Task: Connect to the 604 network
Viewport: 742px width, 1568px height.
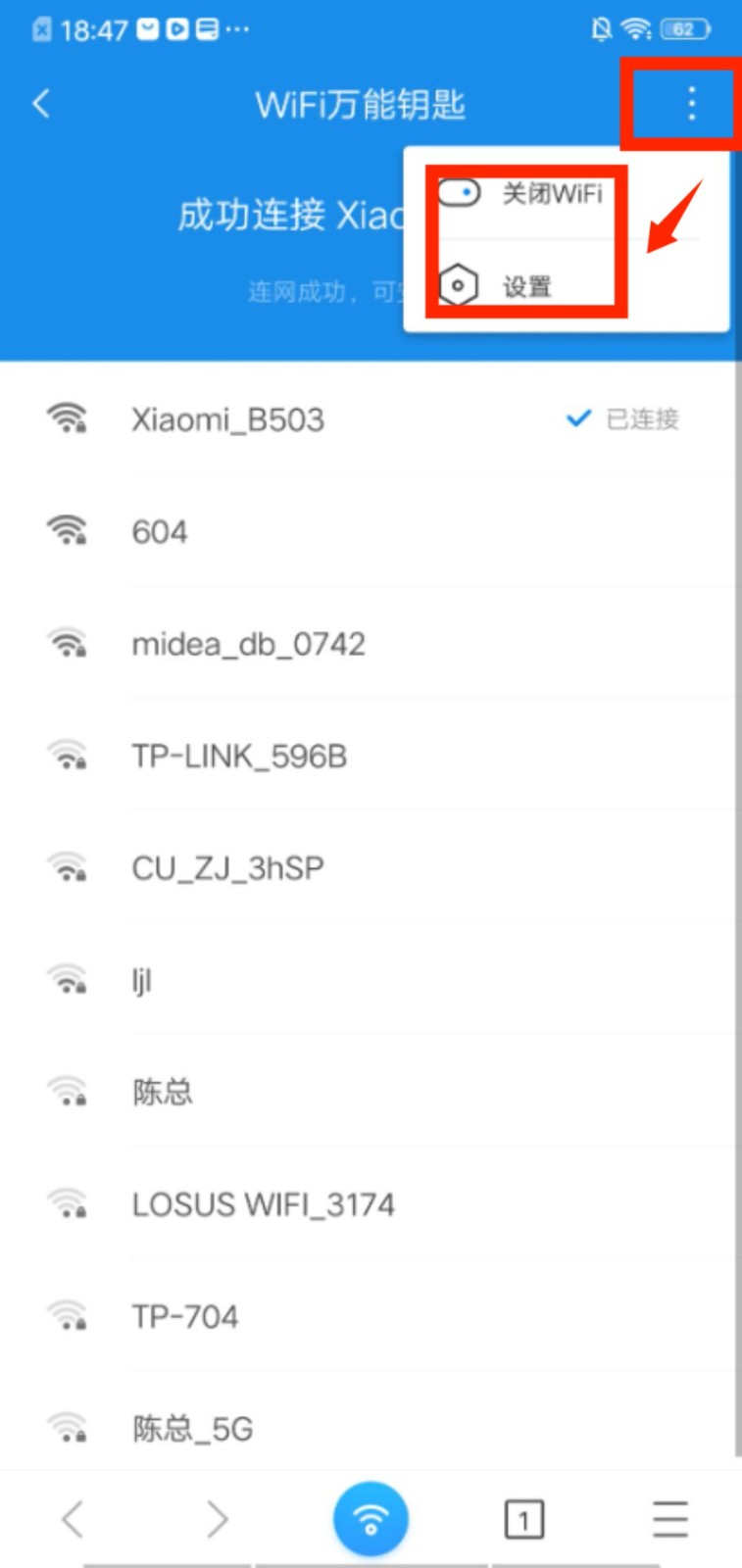Action: point(160,532)
